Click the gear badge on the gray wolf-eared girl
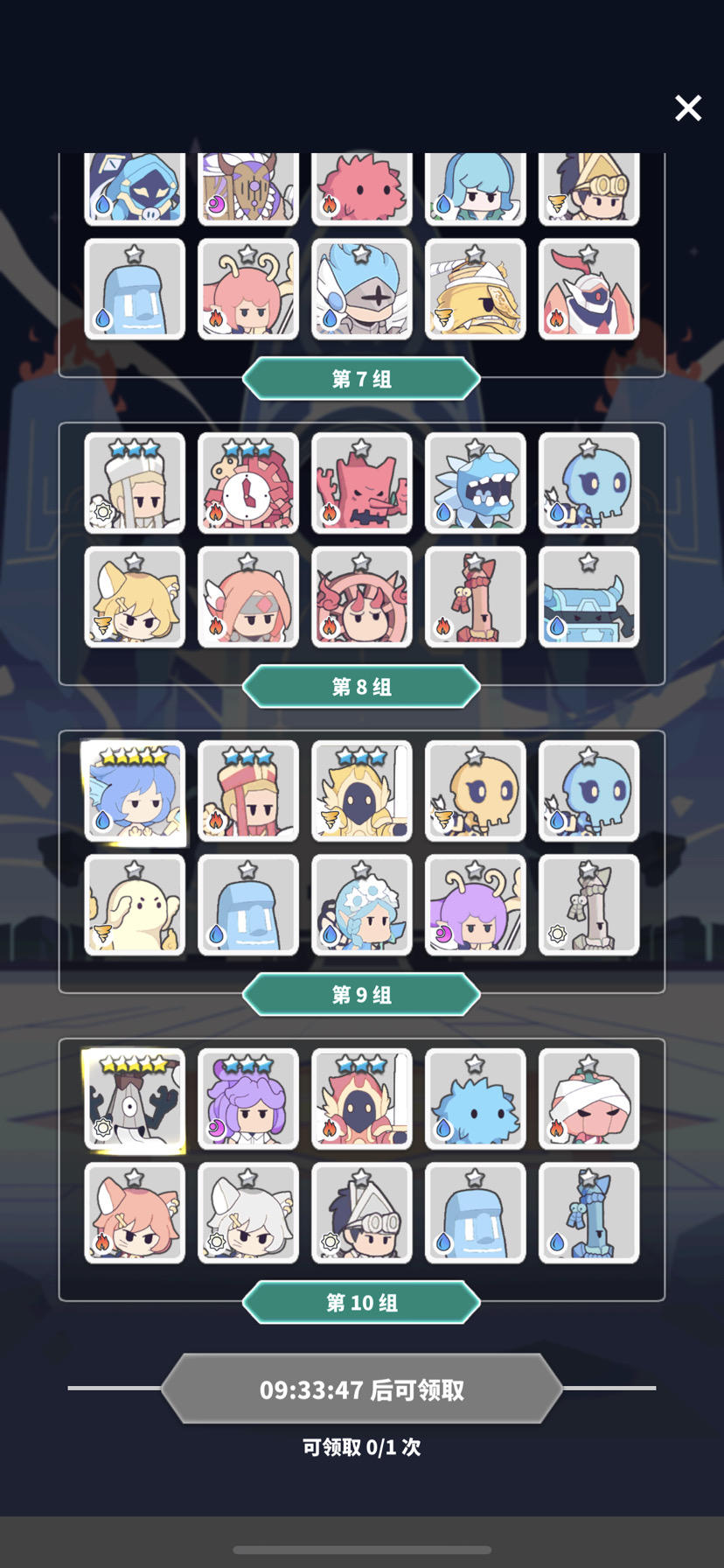This screenshot has height=1568, width=724. [x=215, y=1242]
